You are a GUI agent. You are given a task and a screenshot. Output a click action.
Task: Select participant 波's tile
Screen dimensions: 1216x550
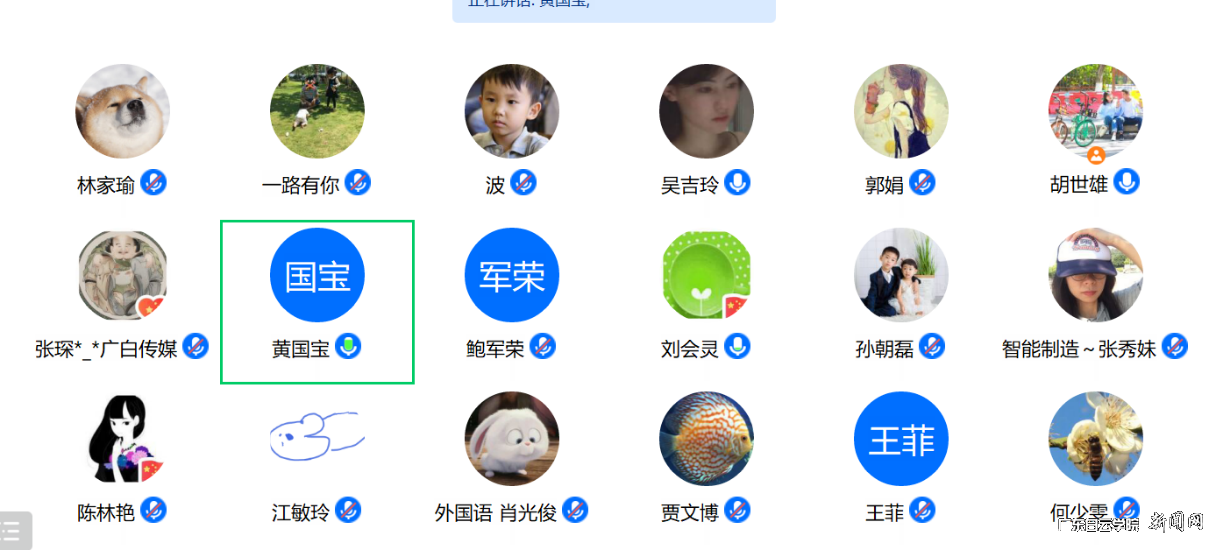[x=511, y=112]
